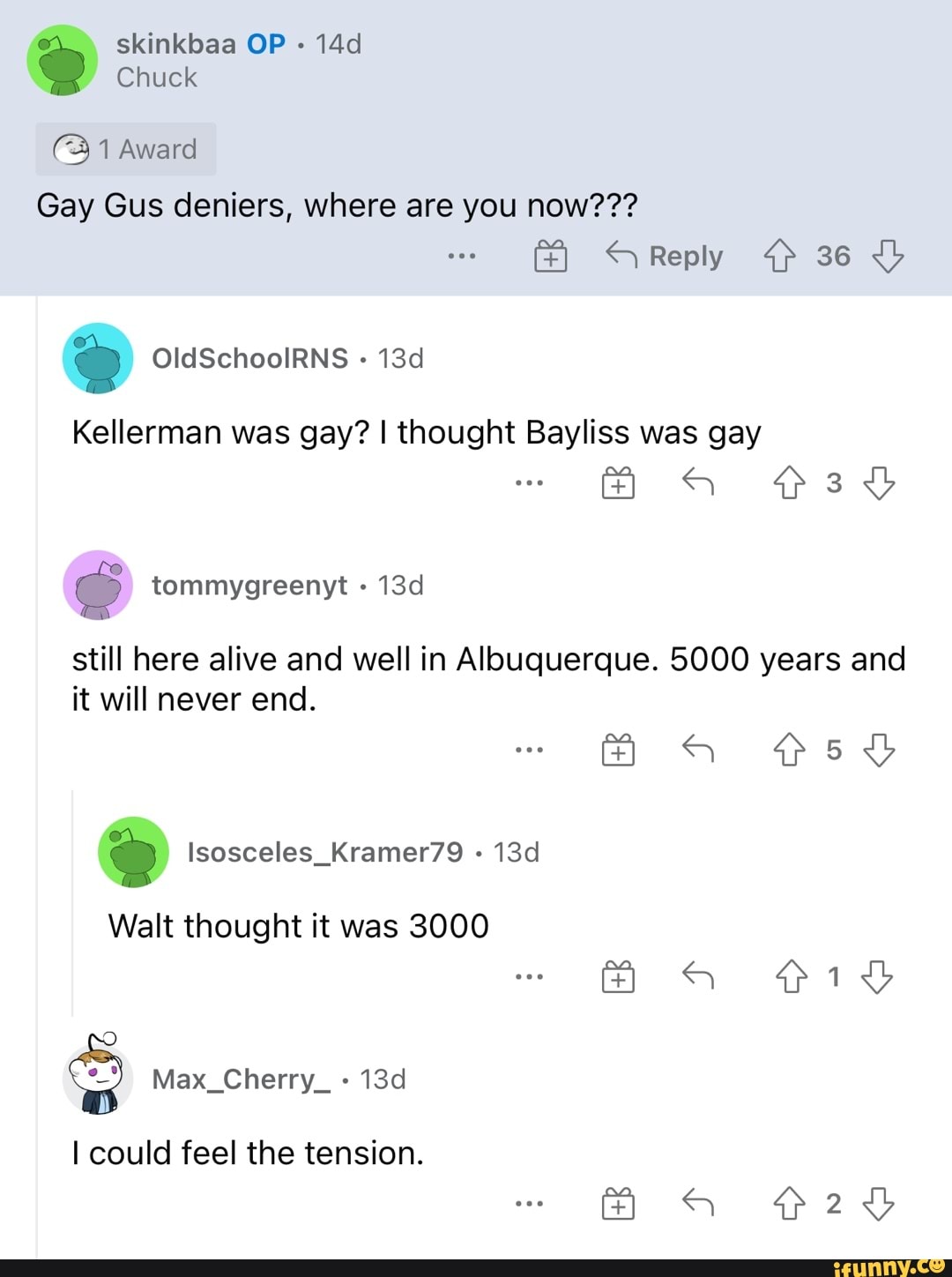Open OldSchoolRNS's profile
This screenshot has width=952, height=1277.
[249, 358]
